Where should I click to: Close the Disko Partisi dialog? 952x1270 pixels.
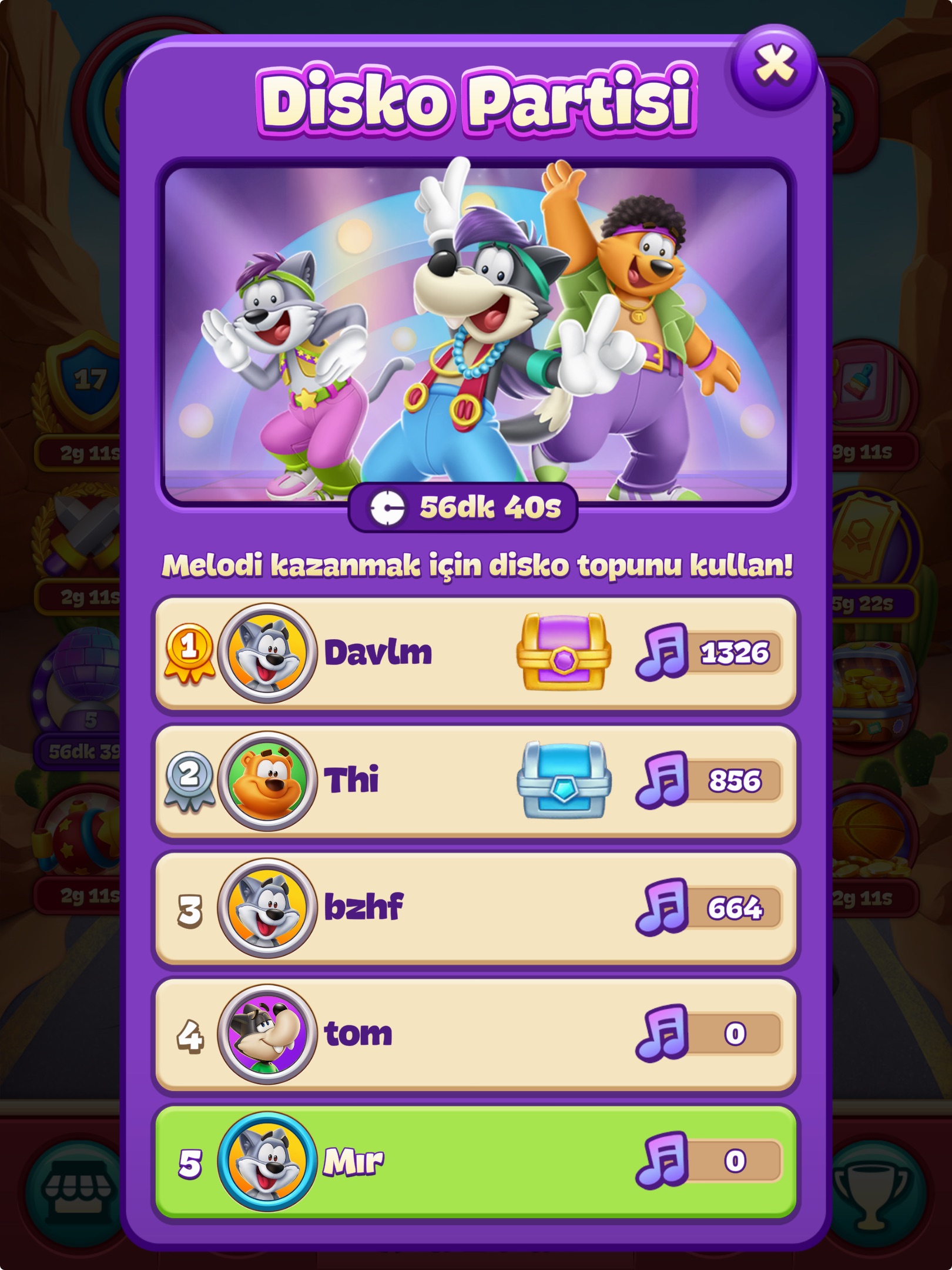[x=775, y=65]
